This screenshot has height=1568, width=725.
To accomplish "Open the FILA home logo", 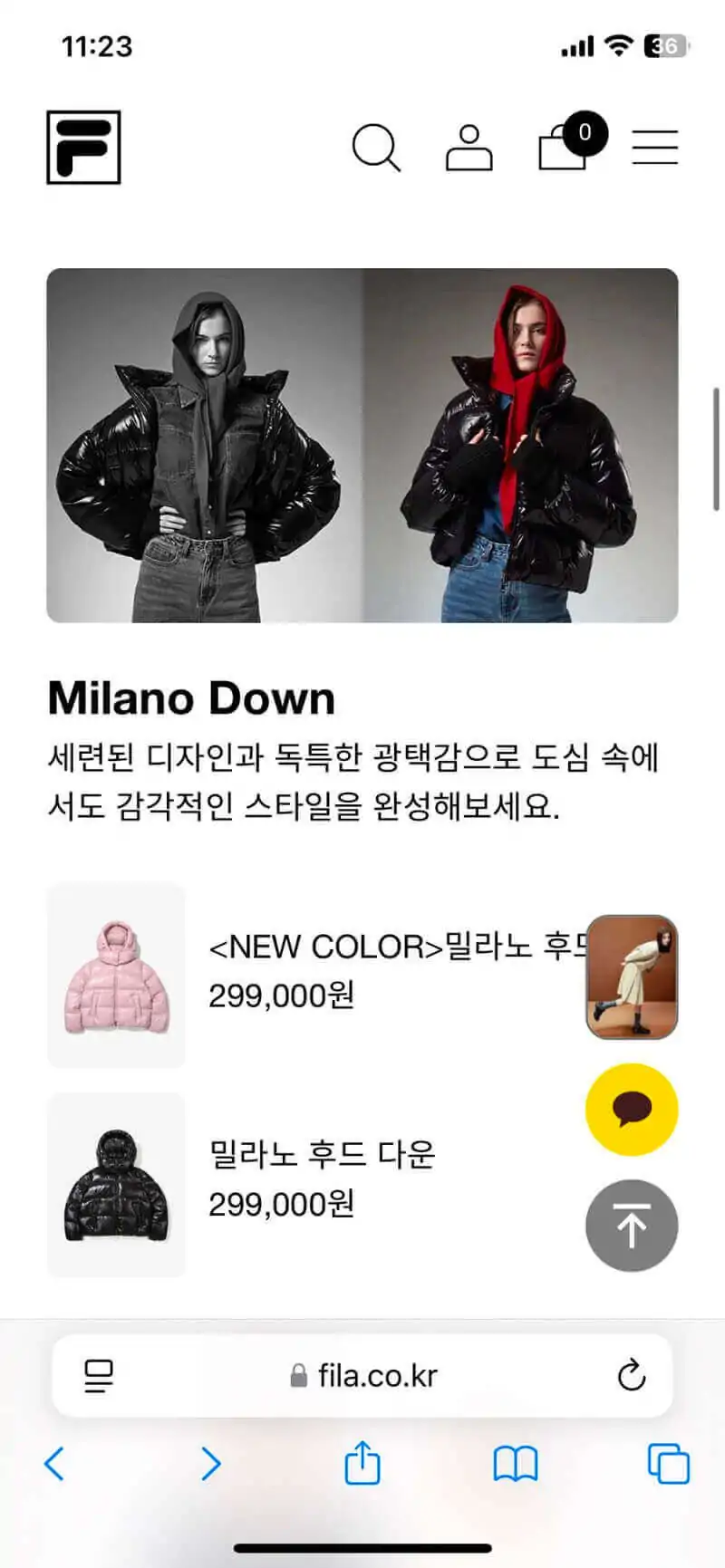I will (x=83, y=148).
